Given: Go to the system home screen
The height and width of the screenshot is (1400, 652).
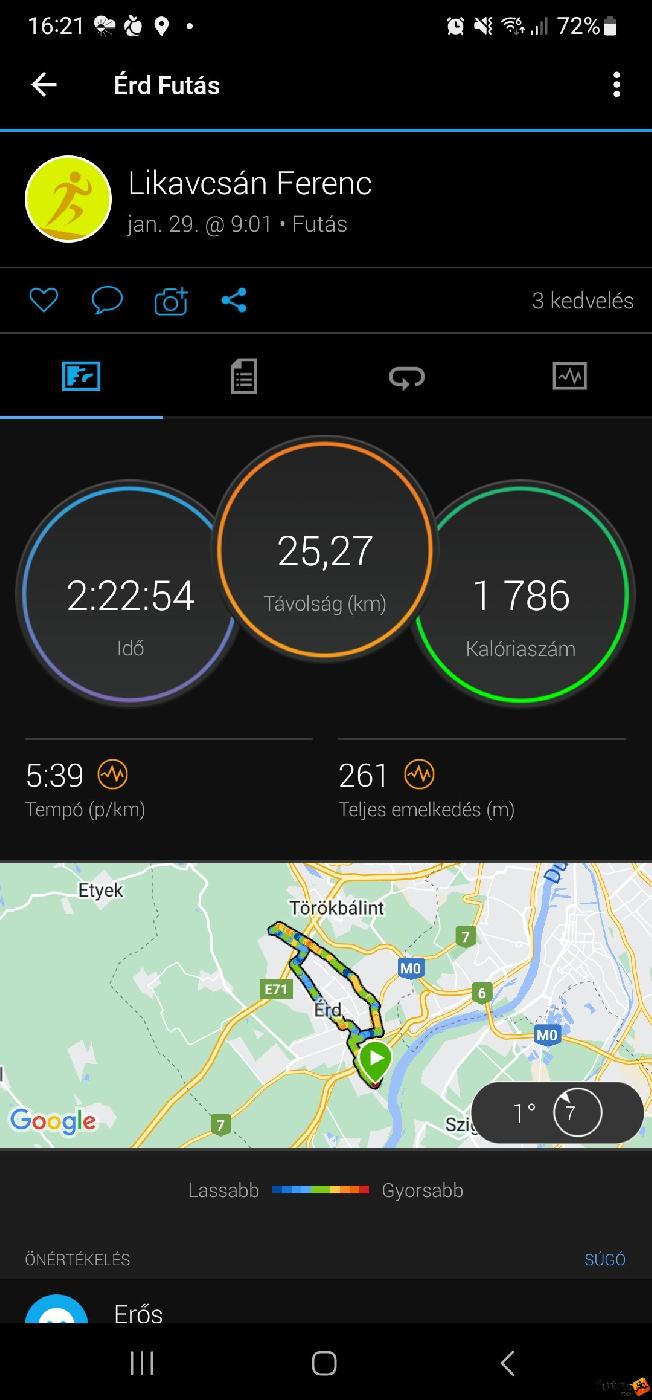Looking at the screenshot, I should pos(324,1362).
